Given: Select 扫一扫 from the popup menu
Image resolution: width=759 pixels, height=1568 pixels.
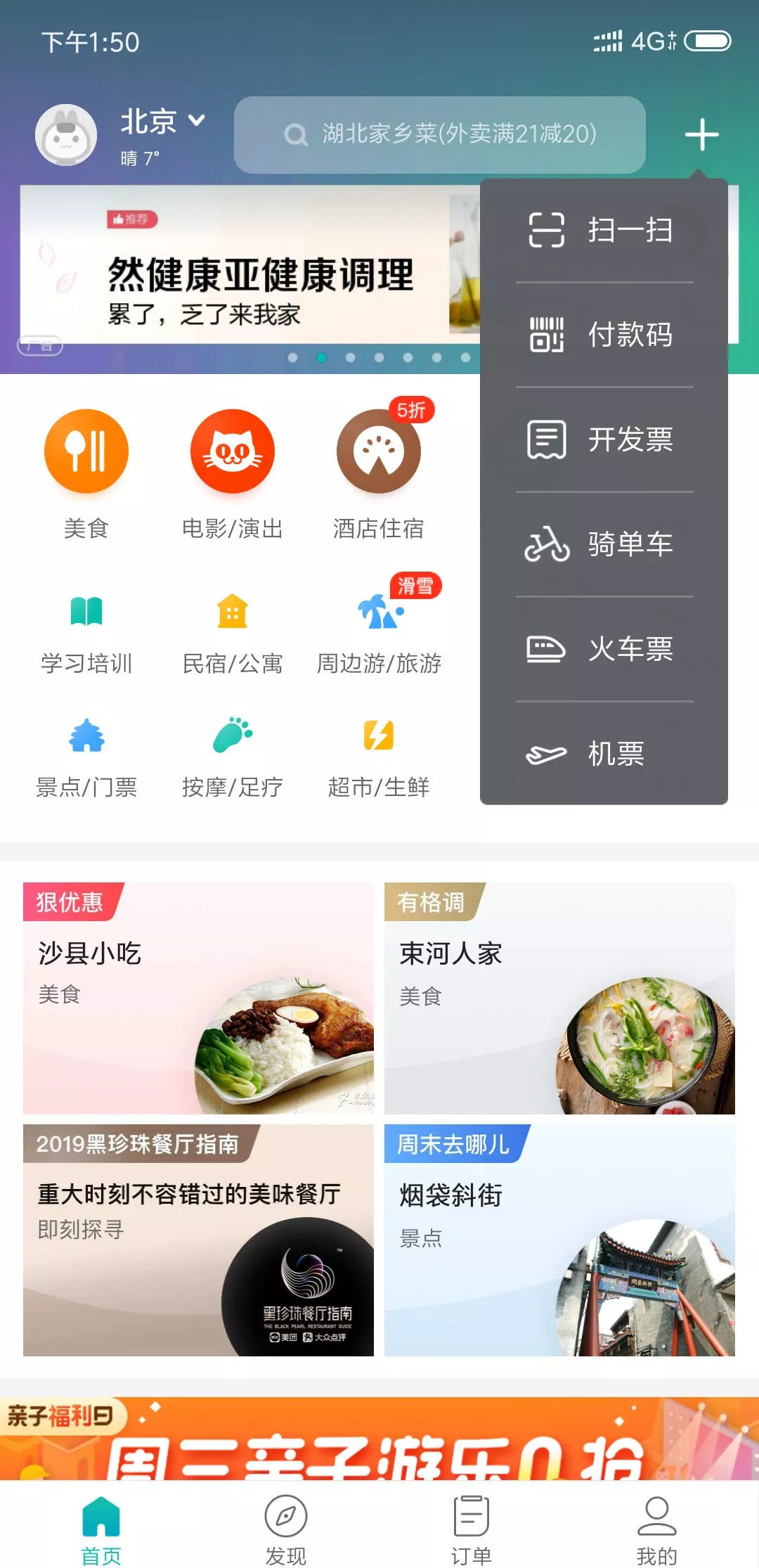Looking at the screenshot, I should pos(603,230).
